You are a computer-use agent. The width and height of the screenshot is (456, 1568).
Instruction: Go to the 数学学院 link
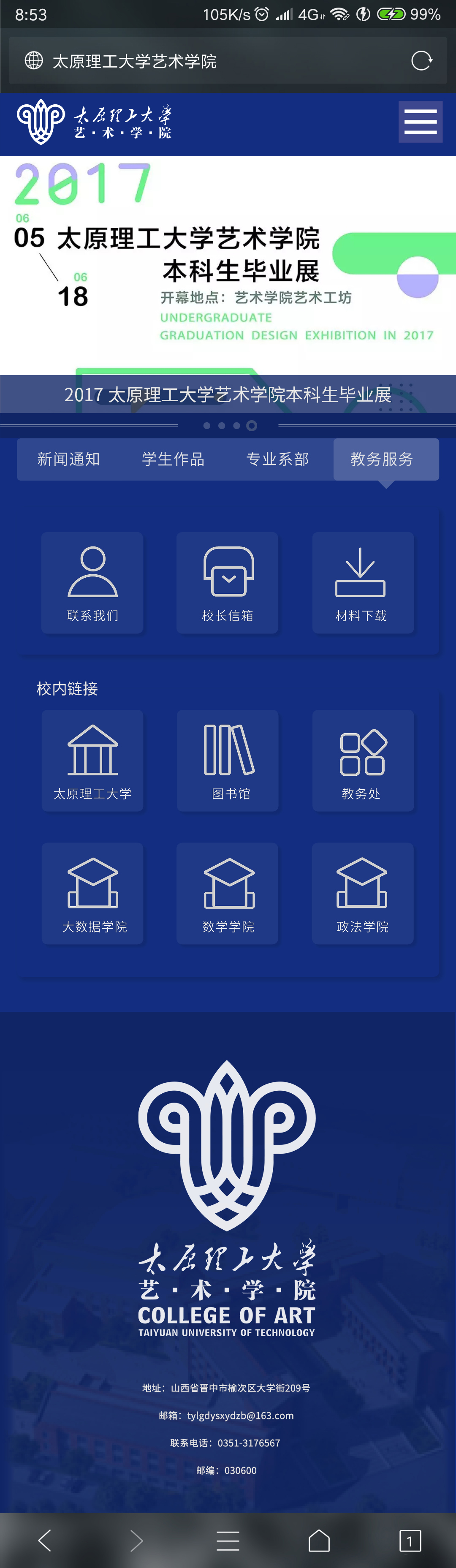(x=228, y=893)
